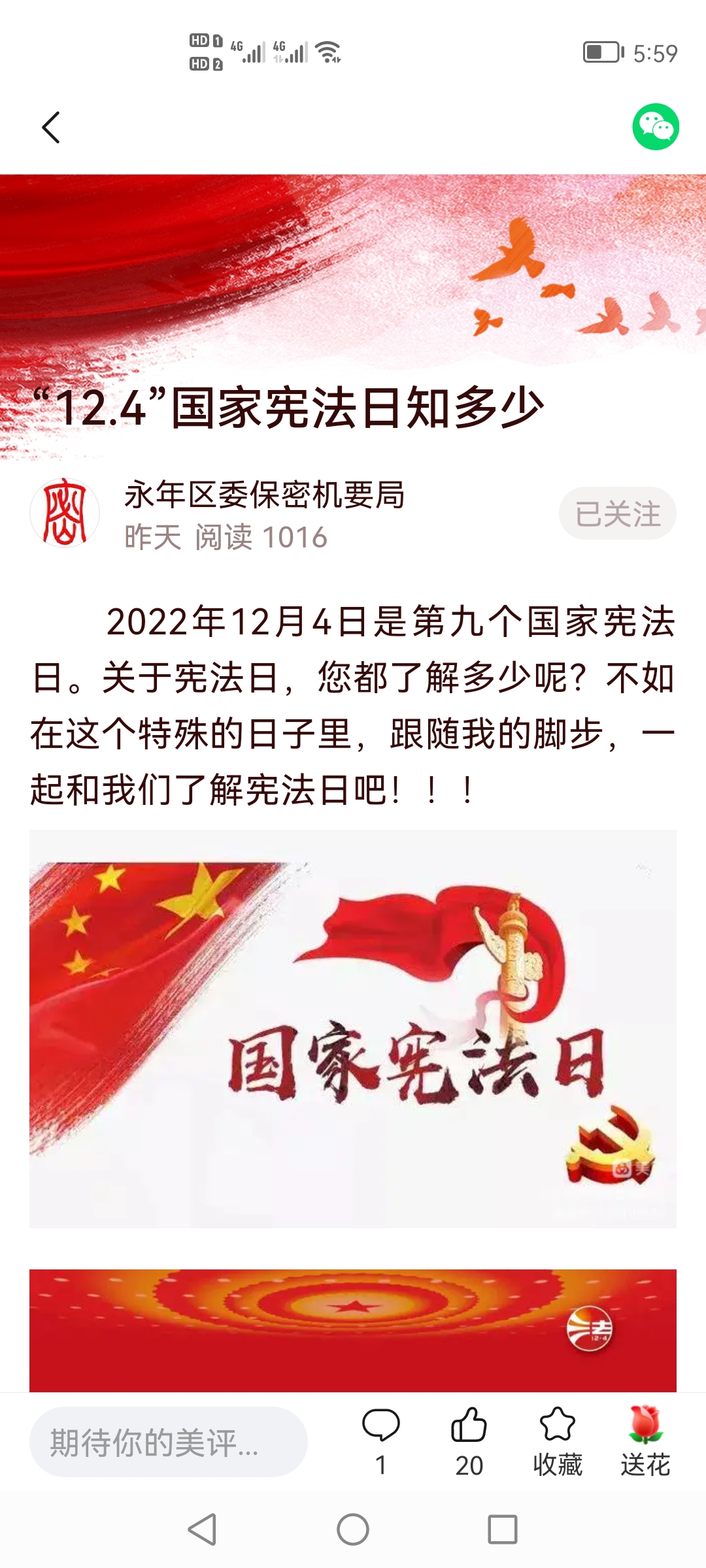Image resolution: width=706 pixels, height=1568 pixels.
Task: Tap the 已关注 follow button
Action: point(617,514)
